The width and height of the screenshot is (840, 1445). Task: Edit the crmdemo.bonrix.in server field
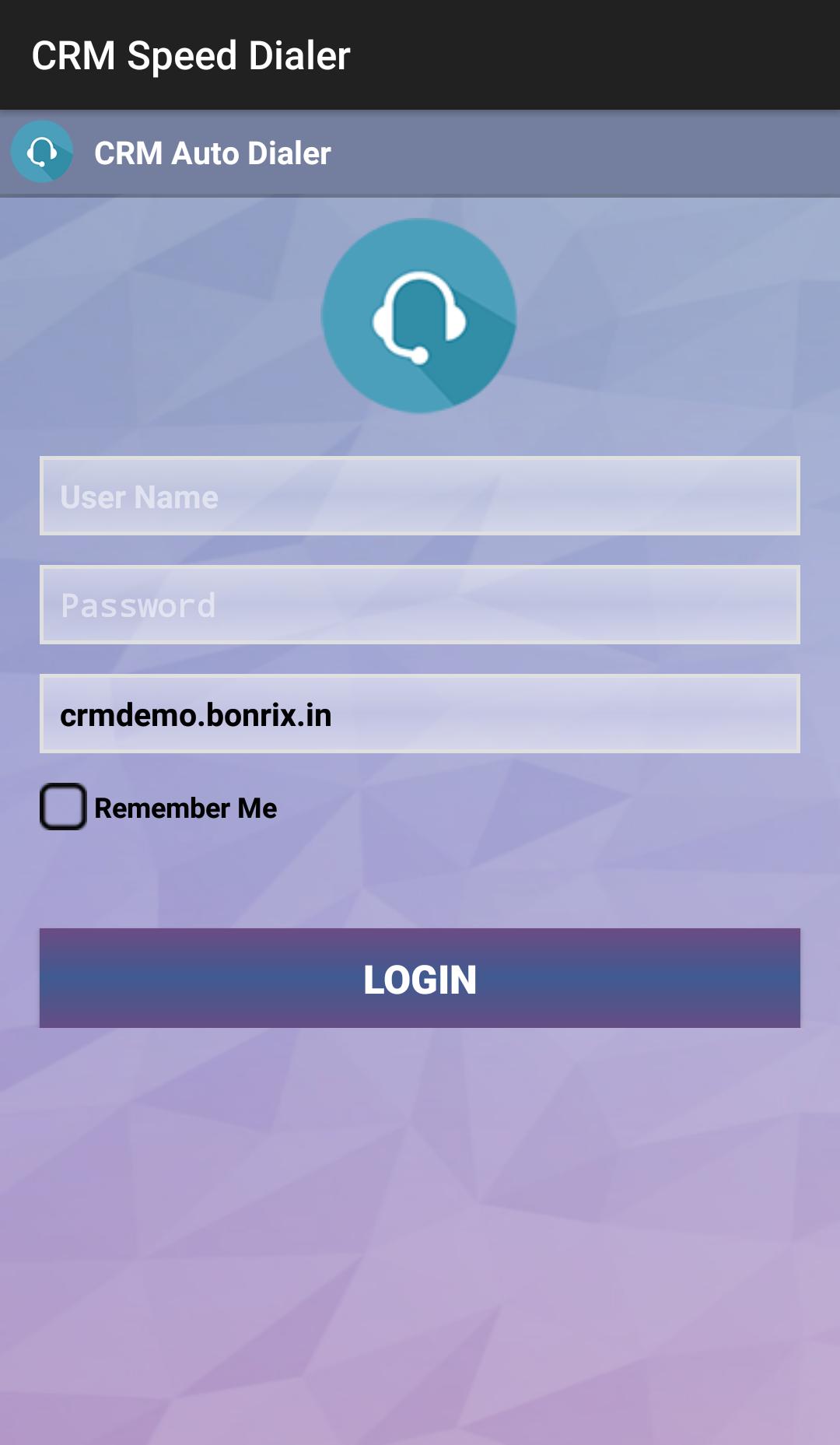[x=420, y=714]
